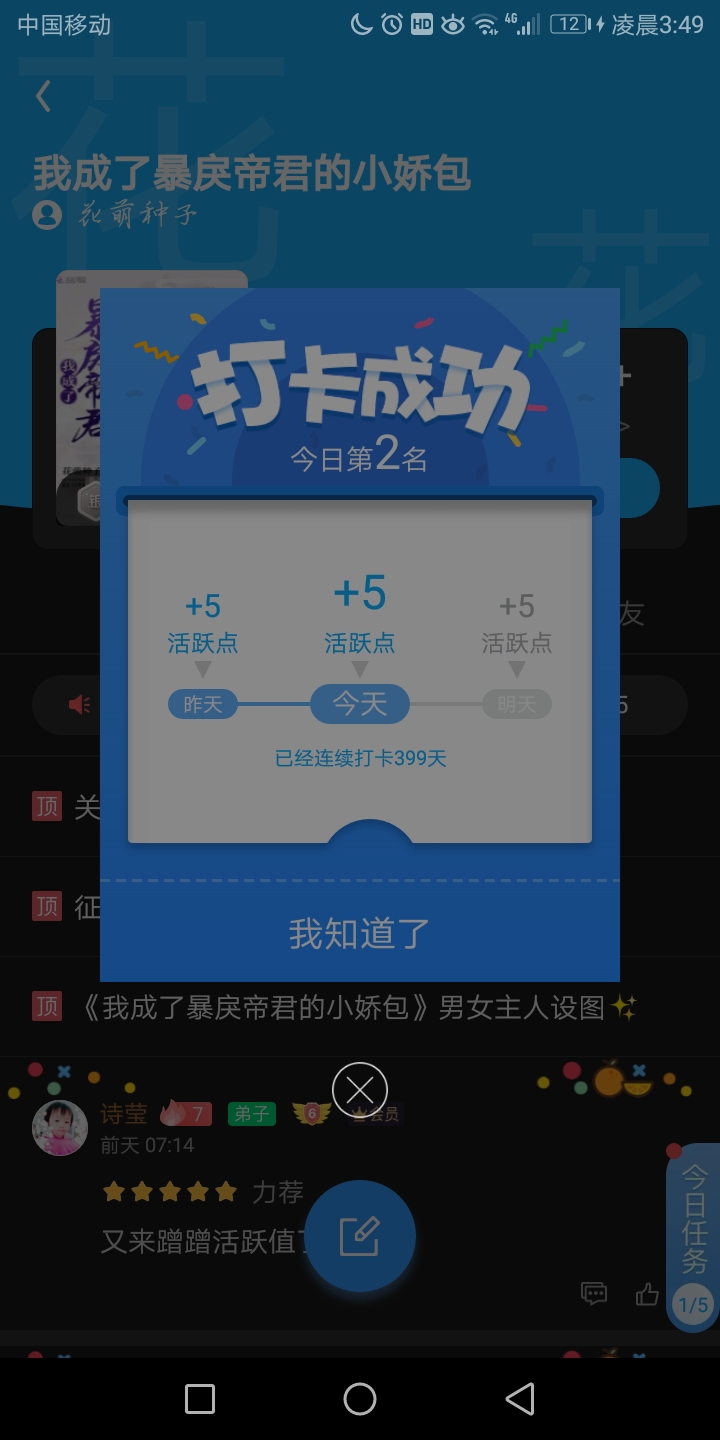Open comments on 诗莹's review

click(594, 1294)
